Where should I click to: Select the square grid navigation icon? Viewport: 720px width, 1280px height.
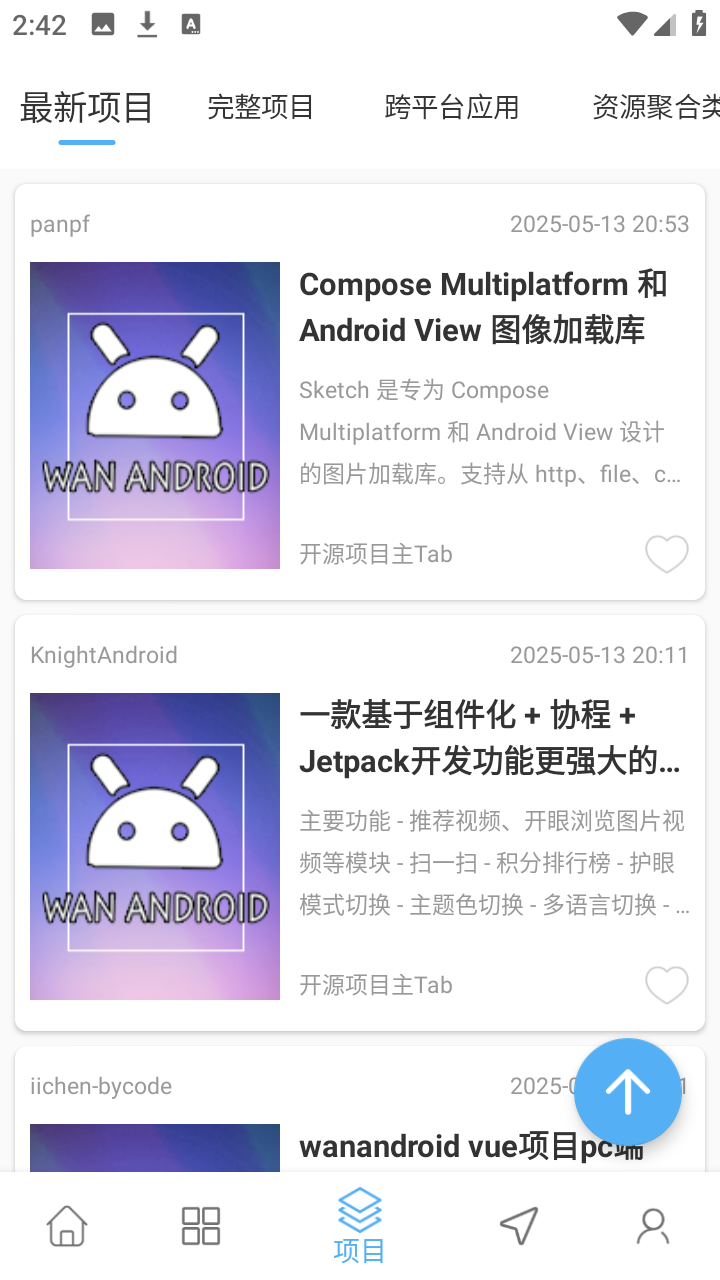(200, 1224)
